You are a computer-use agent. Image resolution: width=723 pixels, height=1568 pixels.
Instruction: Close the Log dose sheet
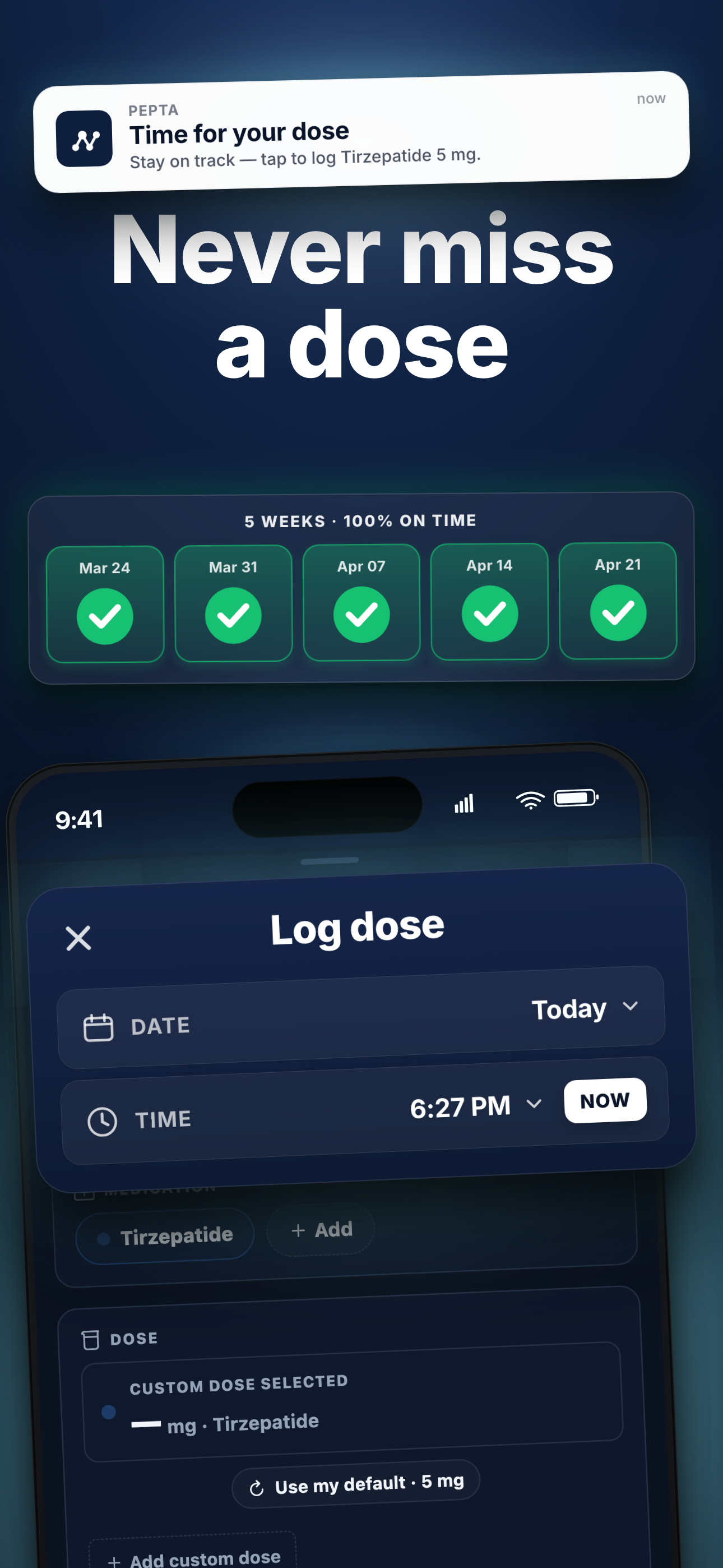tap(78, 938)
